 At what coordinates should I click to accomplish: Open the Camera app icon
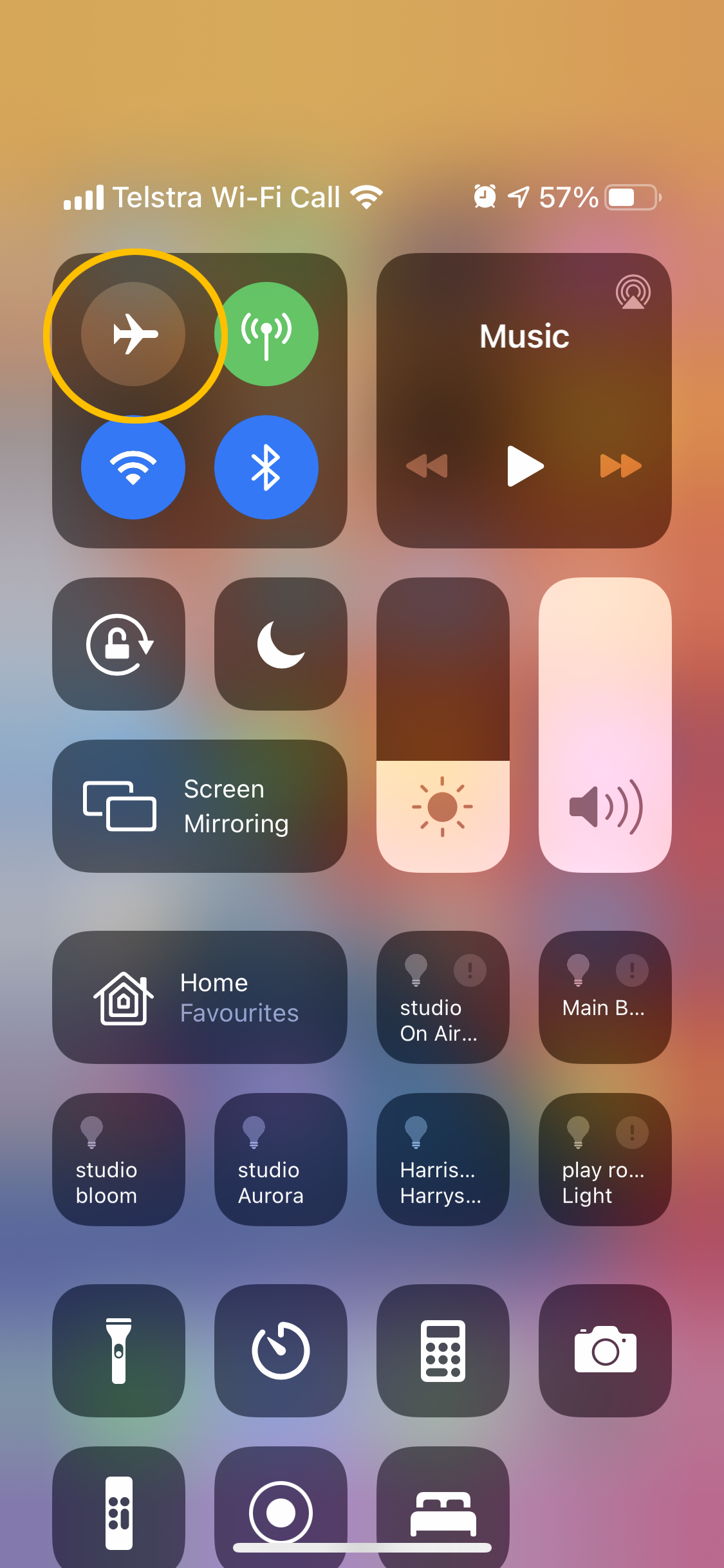click(604, 1352)
